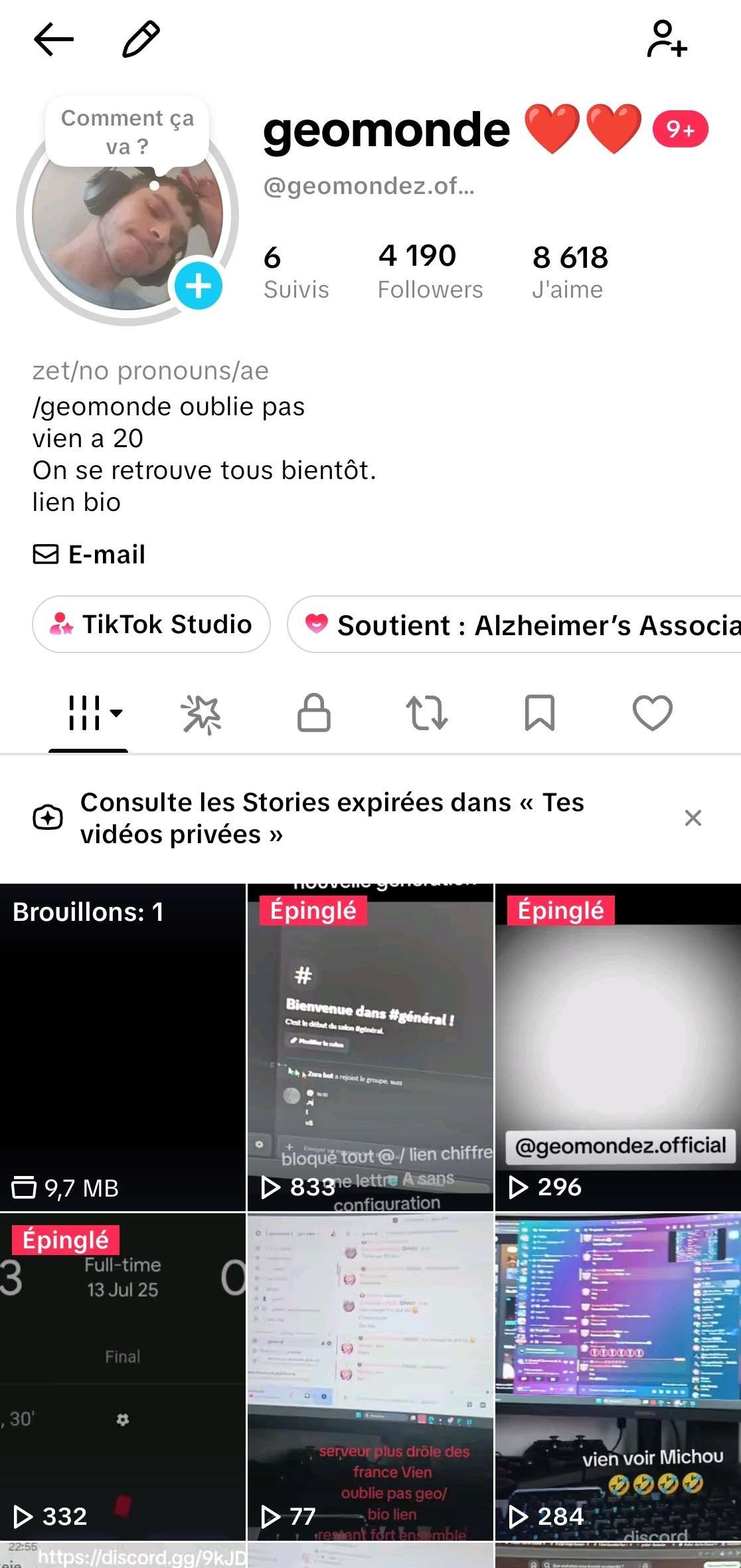Viewport: 741px width, 1568px height.
Task: Open the add friends icon
Action: (667, 39)
